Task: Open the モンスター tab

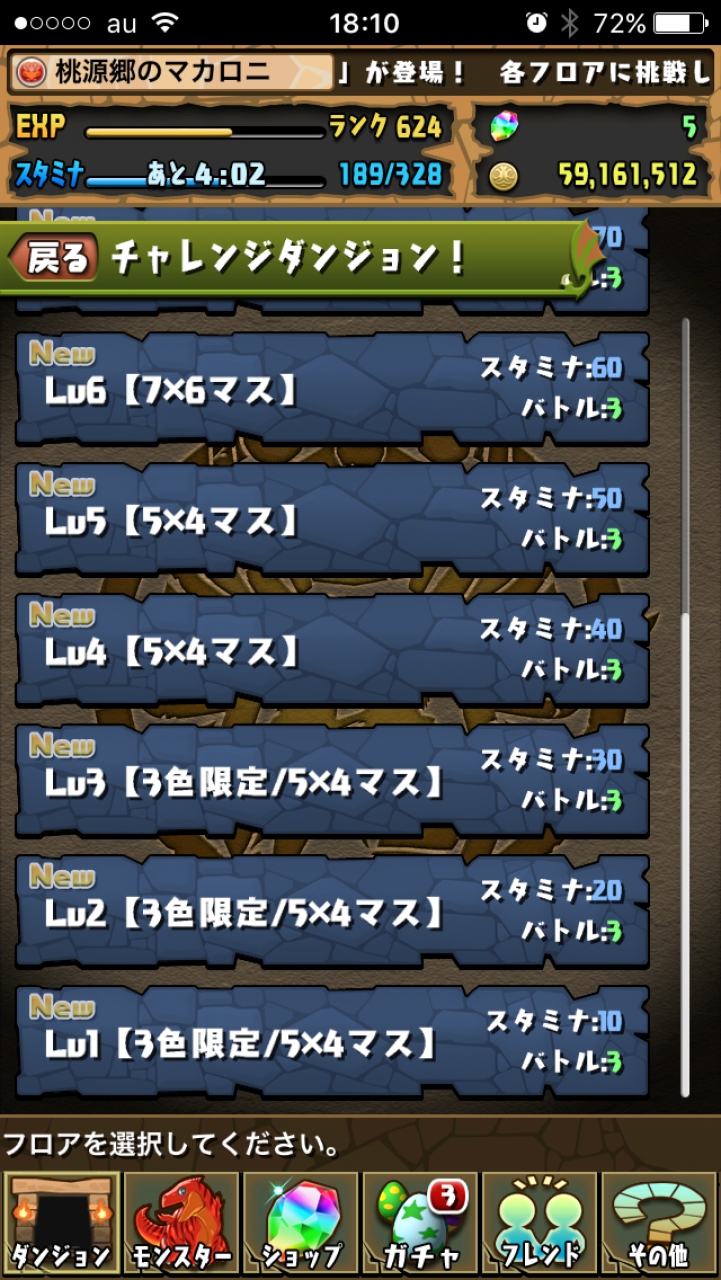Action: (x=181, y=1223)
